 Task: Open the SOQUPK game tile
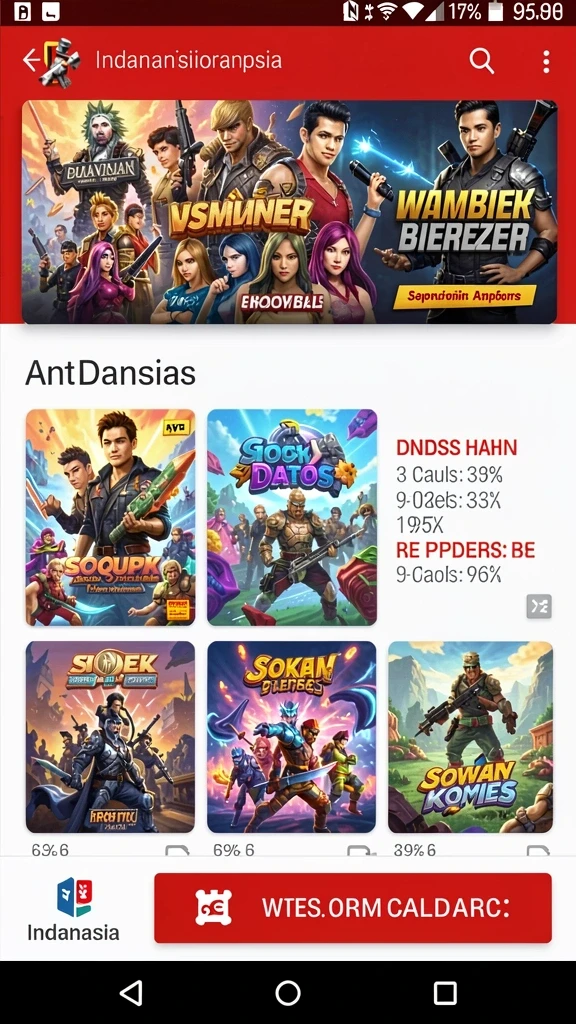(110, 517)
